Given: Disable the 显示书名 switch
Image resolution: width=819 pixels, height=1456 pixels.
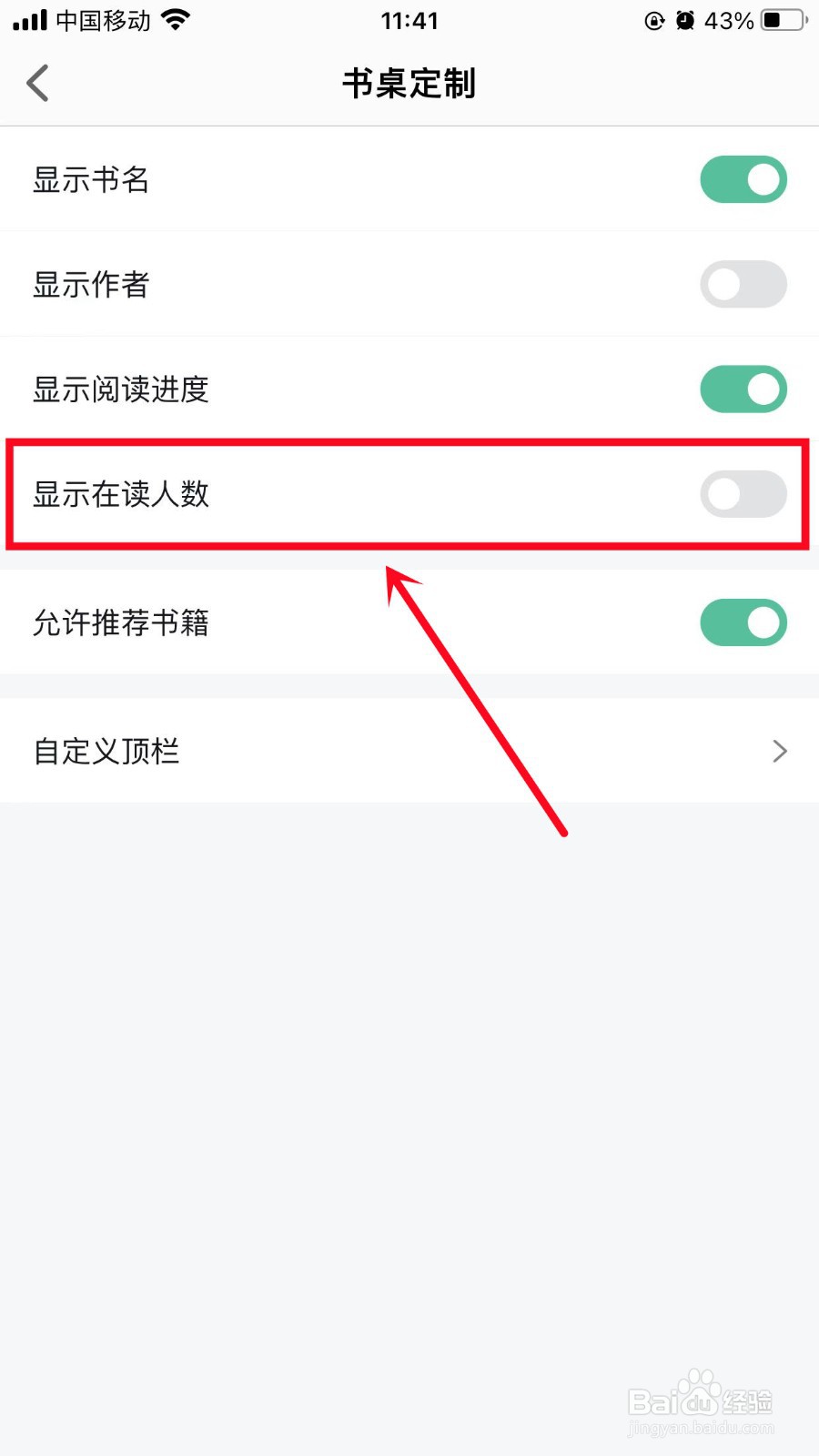Looking at the screenshot, I should (x=743, y=179).
